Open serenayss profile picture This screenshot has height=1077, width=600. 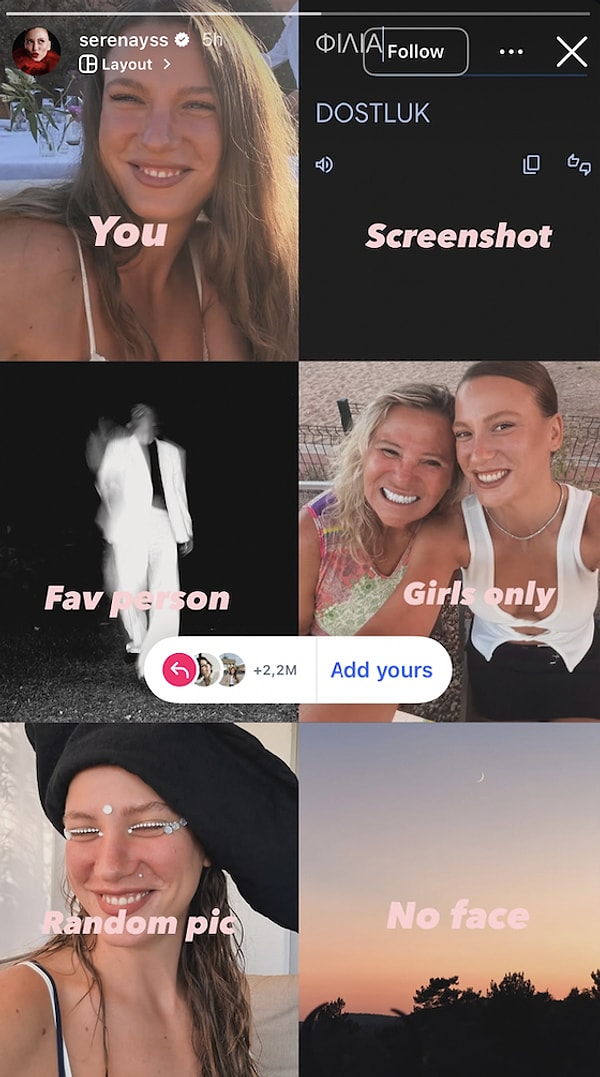pyautogui.click(x=36, y=52)
